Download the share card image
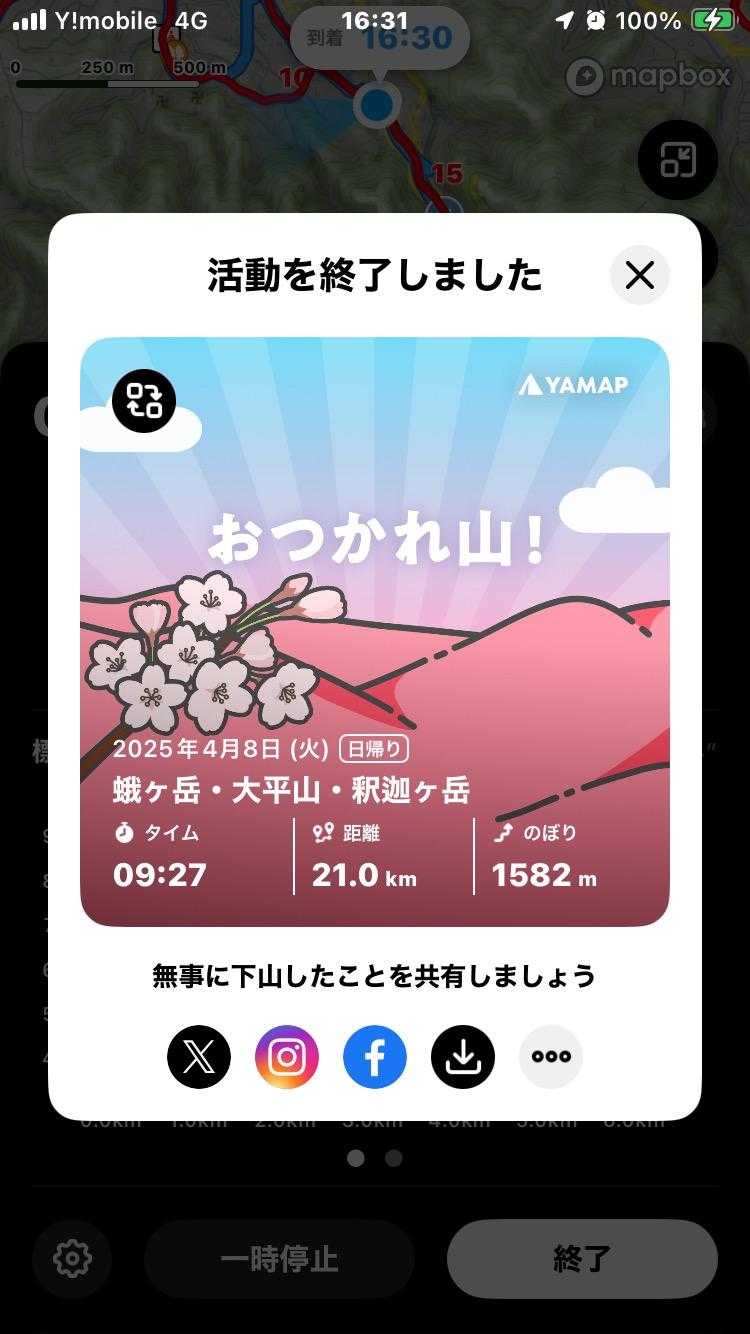Screen dimensions: 750x1334 [463, 1057]
